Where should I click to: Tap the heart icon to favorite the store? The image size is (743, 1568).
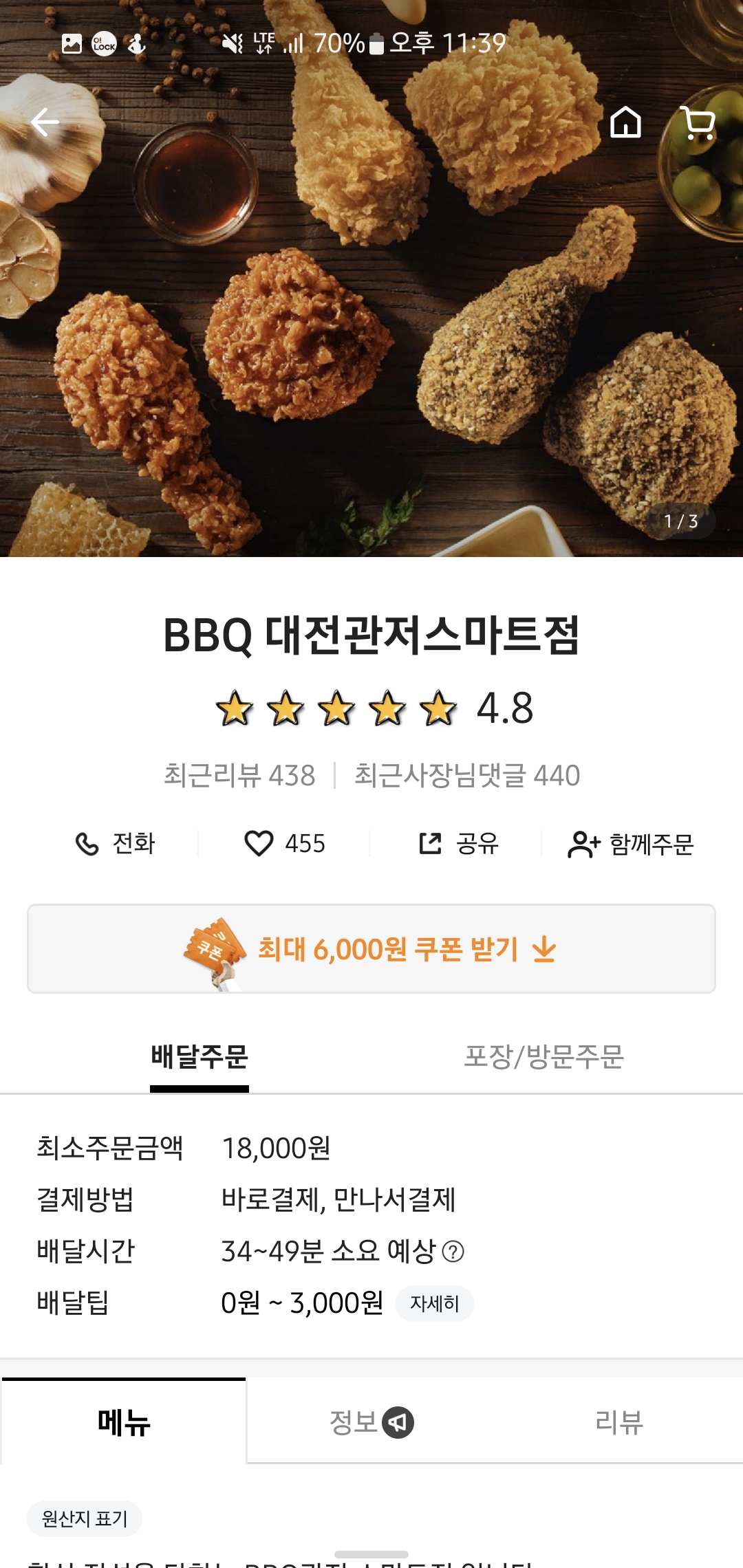(257, 845)
